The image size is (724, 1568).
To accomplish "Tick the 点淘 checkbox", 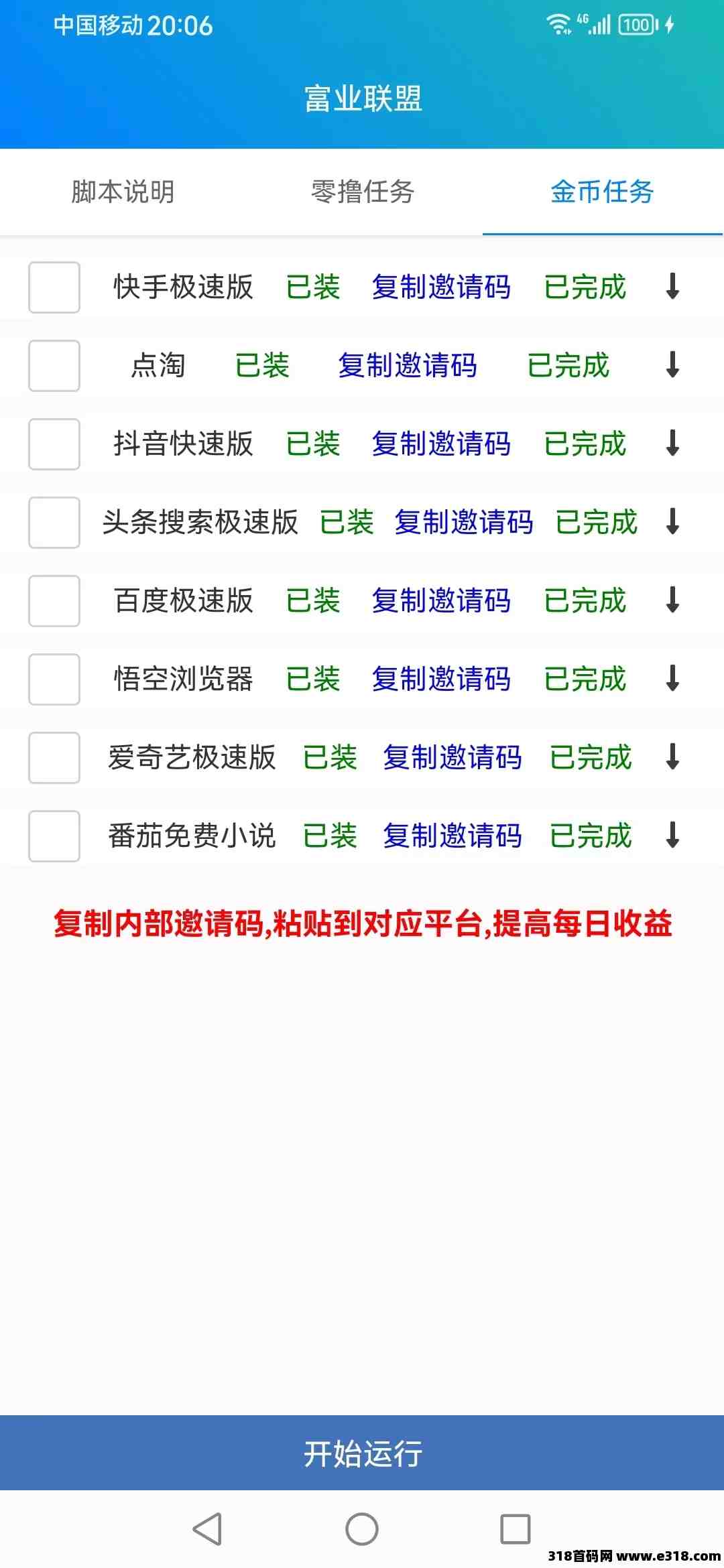I will click(x=54, y=366).
